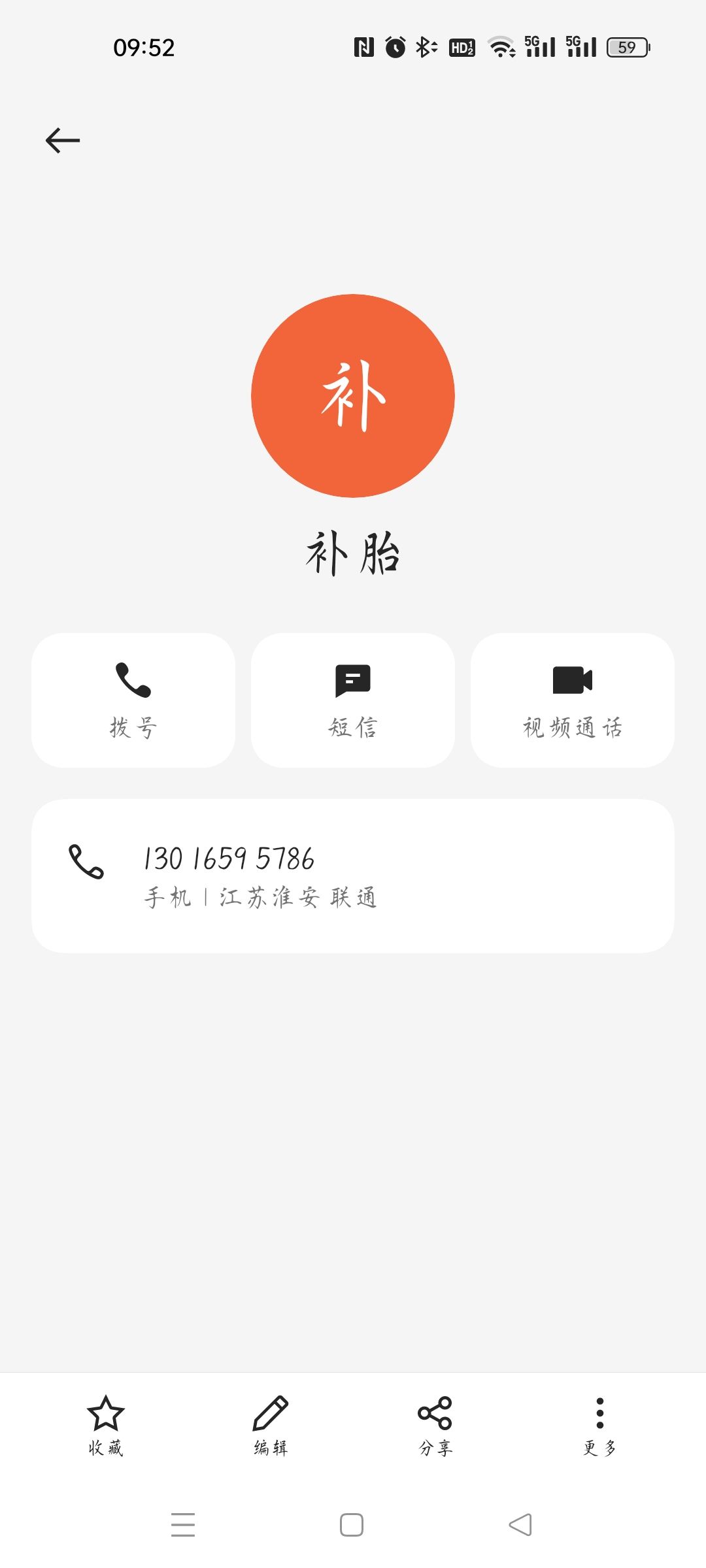Tap 分享 to share the contact
The height and width of the screenshot is (1568, 706).
(x=435, y=1426)
